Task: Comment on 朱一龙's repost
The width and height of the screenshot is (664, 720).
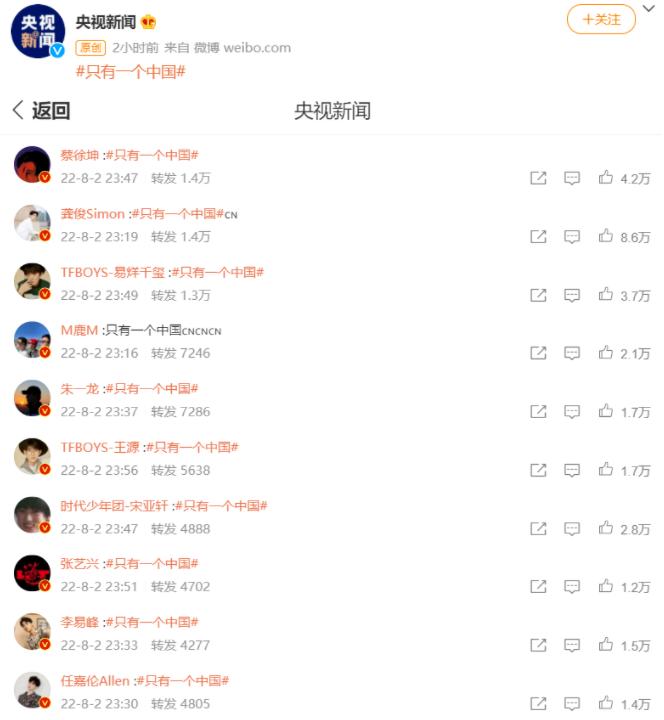Action: 572,411
